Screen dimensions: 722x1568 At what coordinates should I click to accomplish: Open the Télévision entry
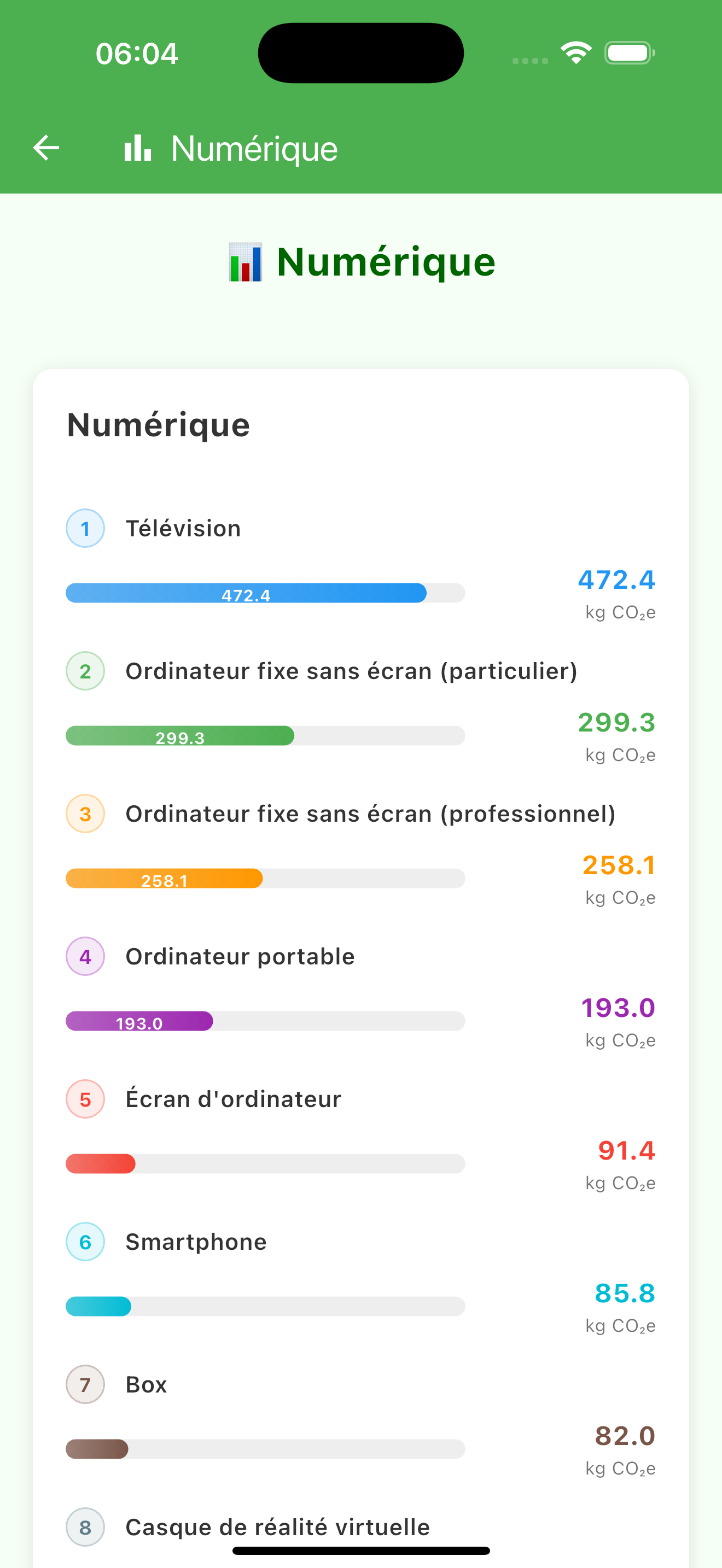click(x=183, y=528)
